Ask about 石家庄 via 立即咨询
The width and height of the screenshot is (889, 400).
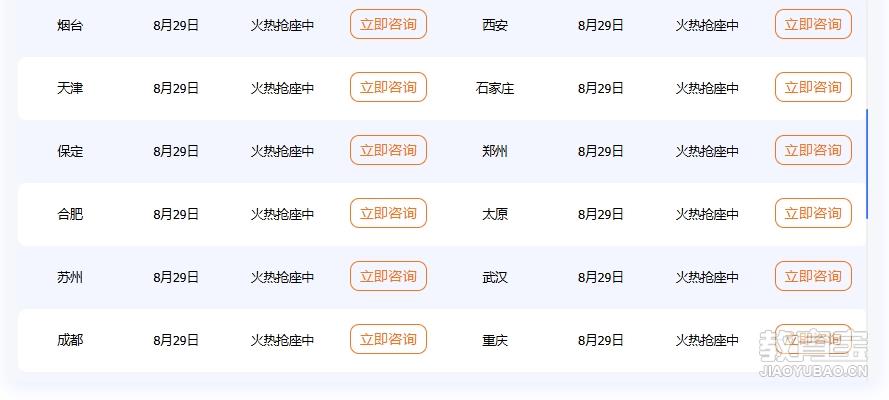pos(813,88)
